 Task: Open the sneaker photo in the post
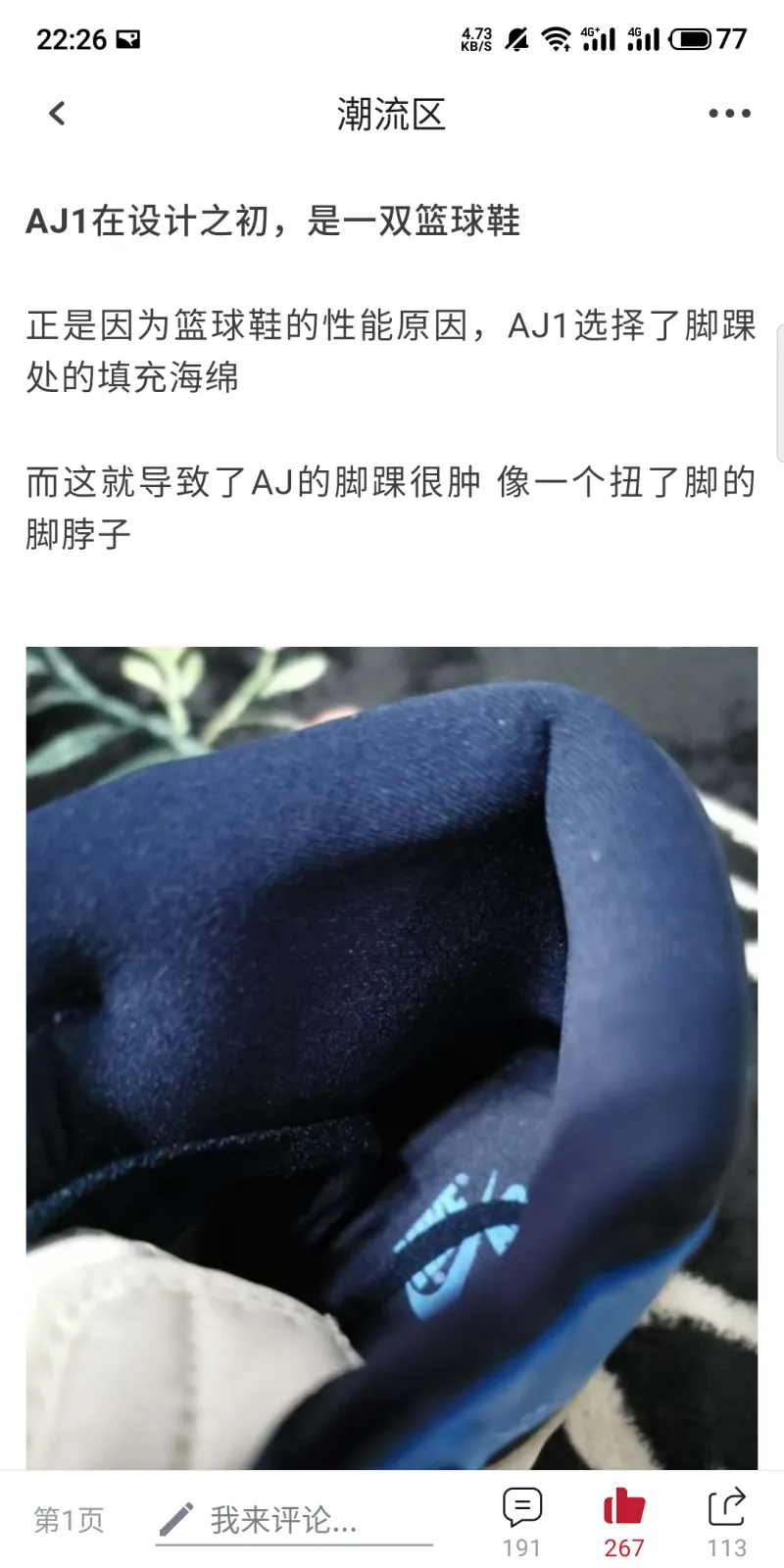click(392, 1058)
